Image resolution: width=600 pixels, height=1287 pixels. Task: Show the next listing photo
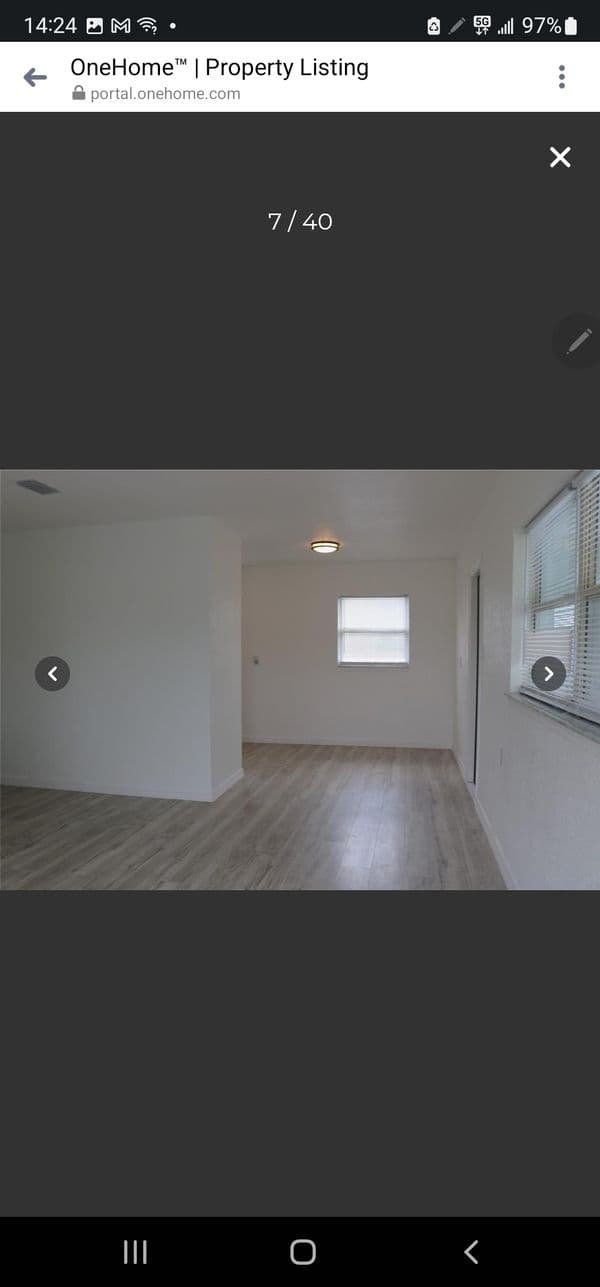(x=548, y=674)
